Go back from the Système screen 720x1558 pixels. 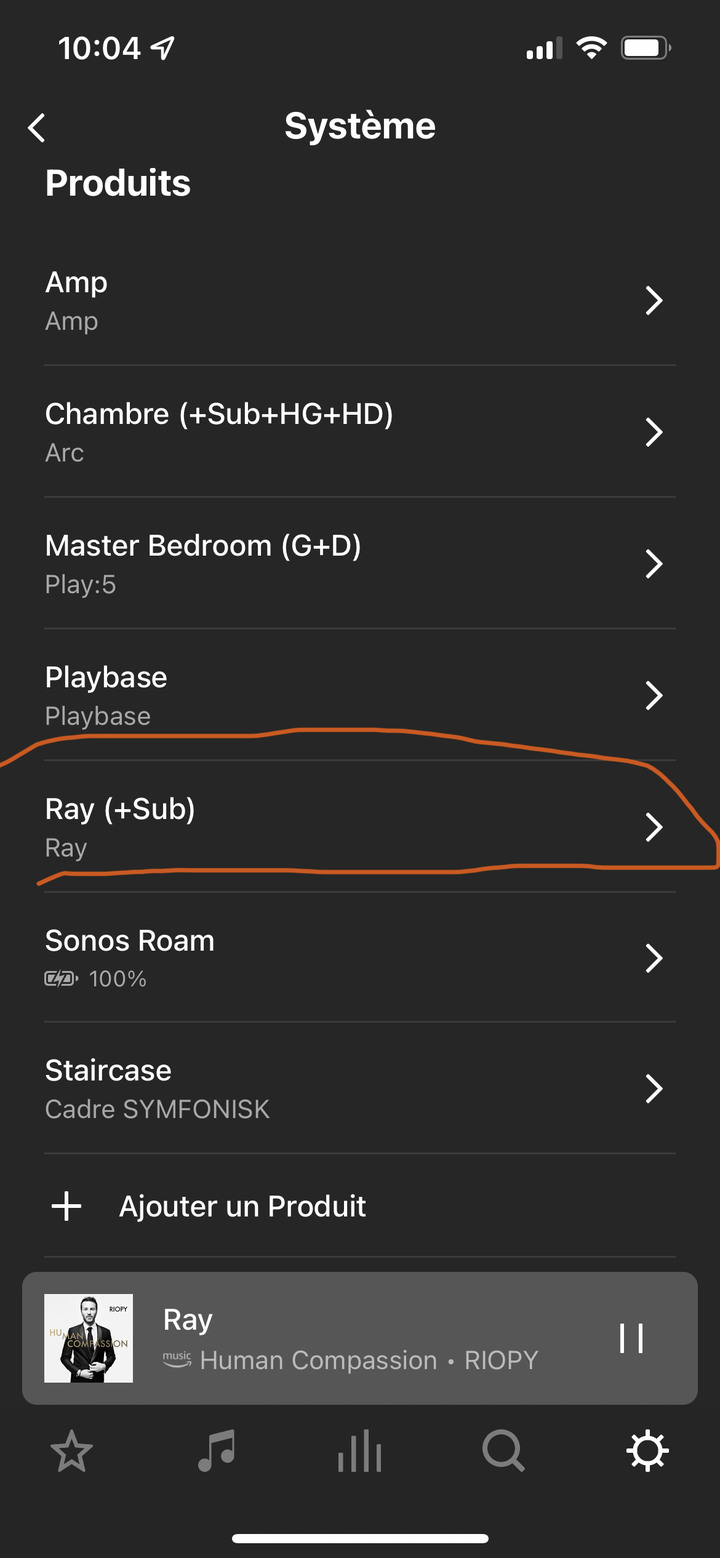(x=37, y=128)
